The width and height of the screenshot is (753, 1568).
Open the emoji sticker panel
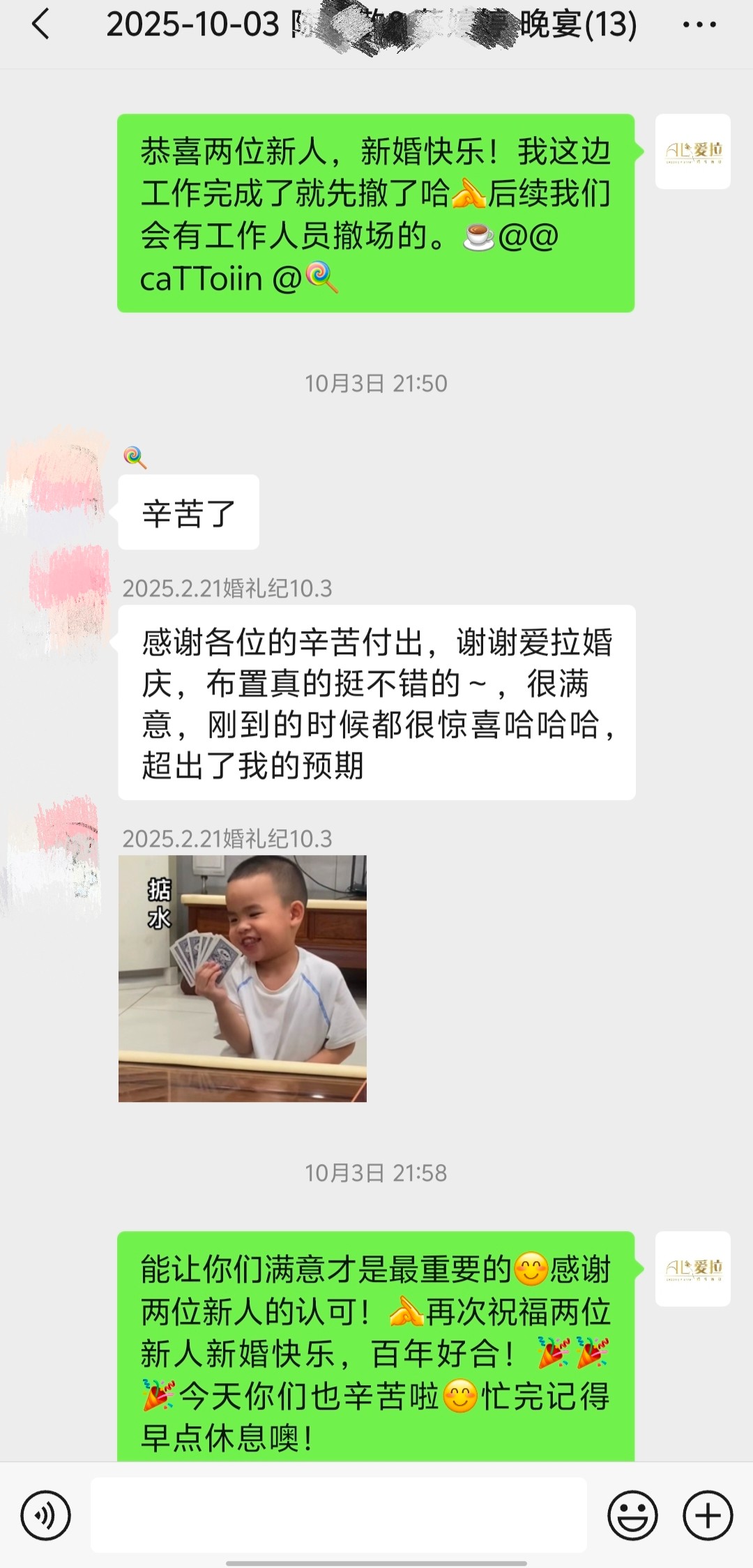[x=632, y=1515]
